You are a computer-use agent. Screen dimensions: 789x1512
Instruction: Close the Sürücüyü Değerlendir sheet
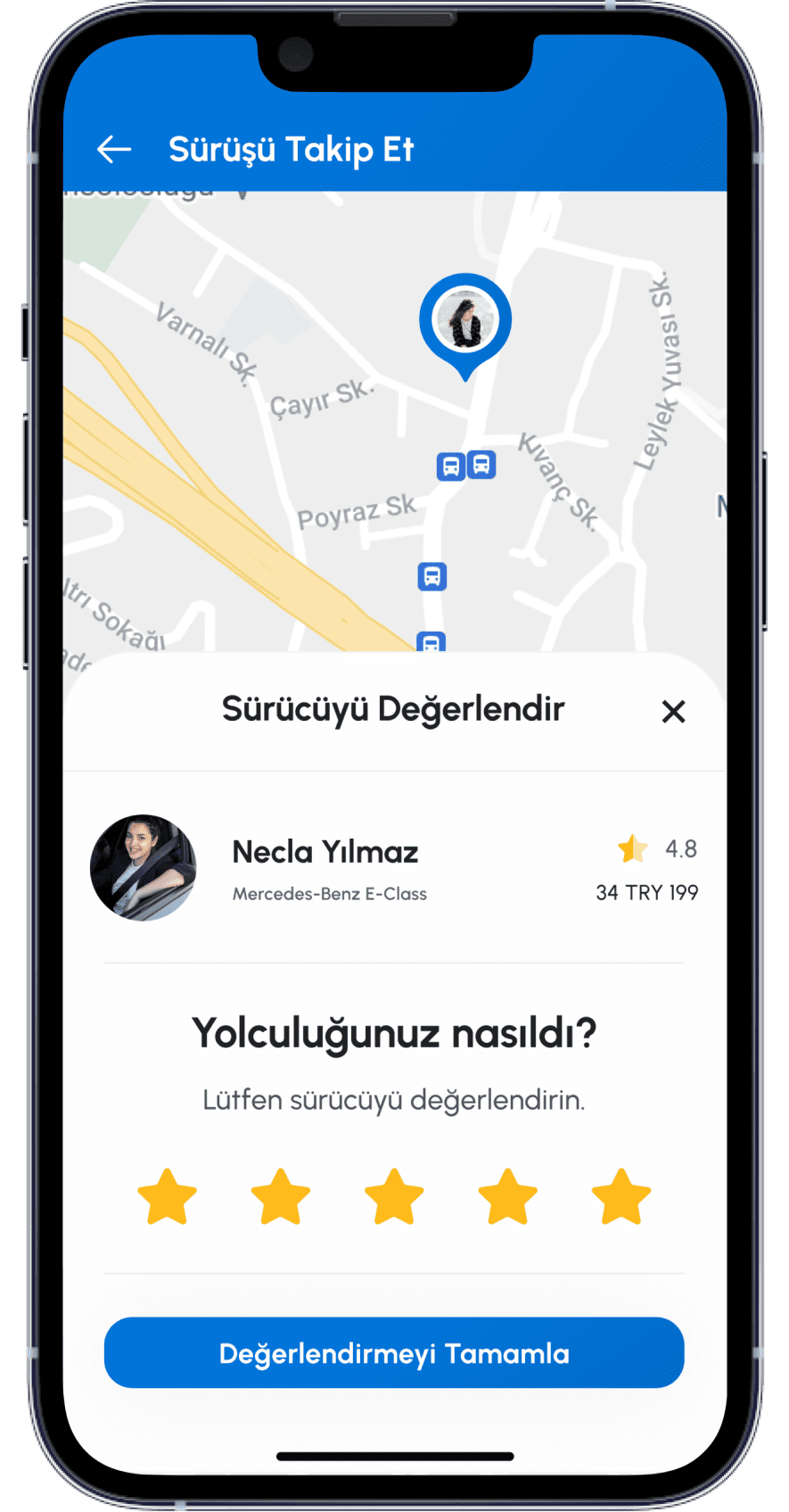673,712
